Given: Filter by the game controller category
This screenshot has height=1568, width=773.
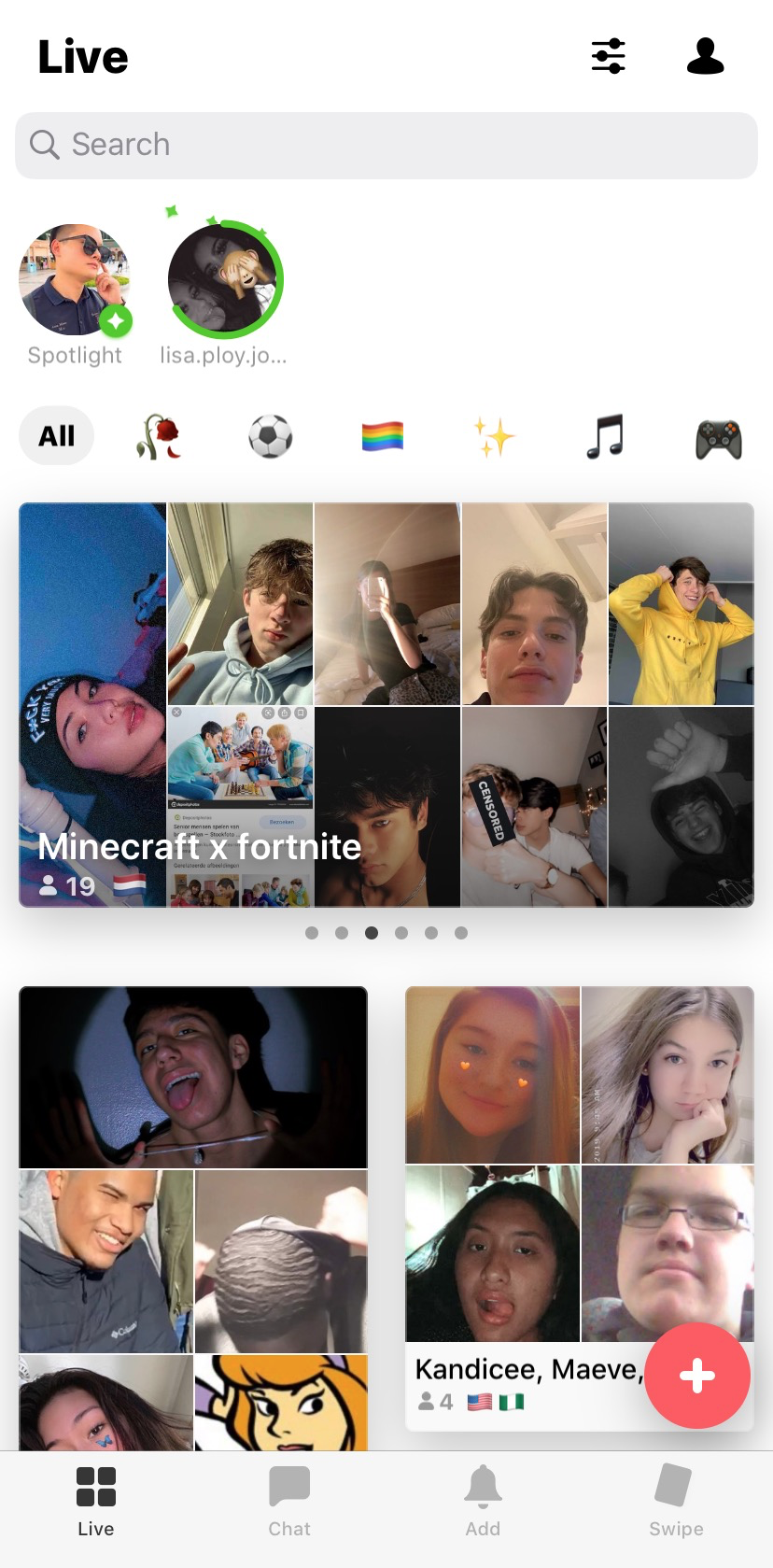Looking at the screenshot, I should pos(718,437).
